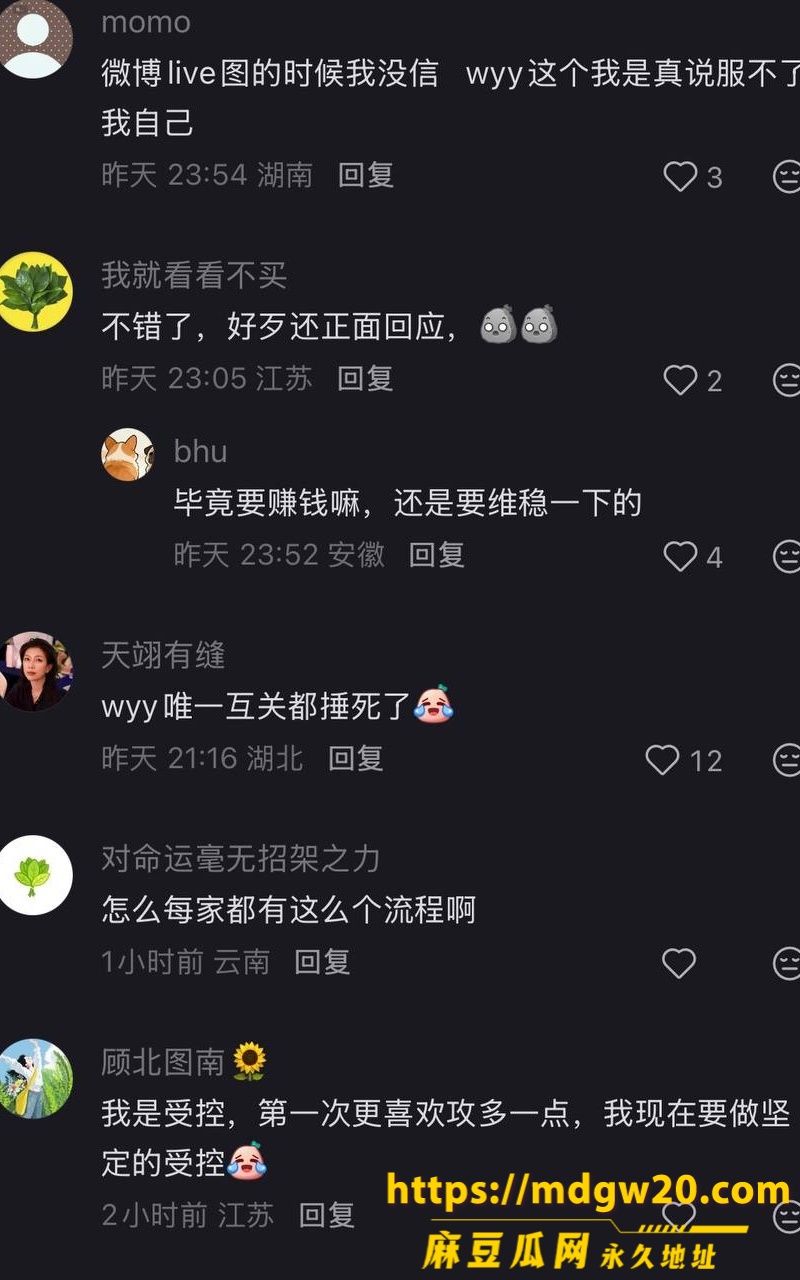Image resolution: width=800 pixels, height=1280 pixels.
Task: Open 我就看看不买's profile avatar
Action: coord(36,291)
